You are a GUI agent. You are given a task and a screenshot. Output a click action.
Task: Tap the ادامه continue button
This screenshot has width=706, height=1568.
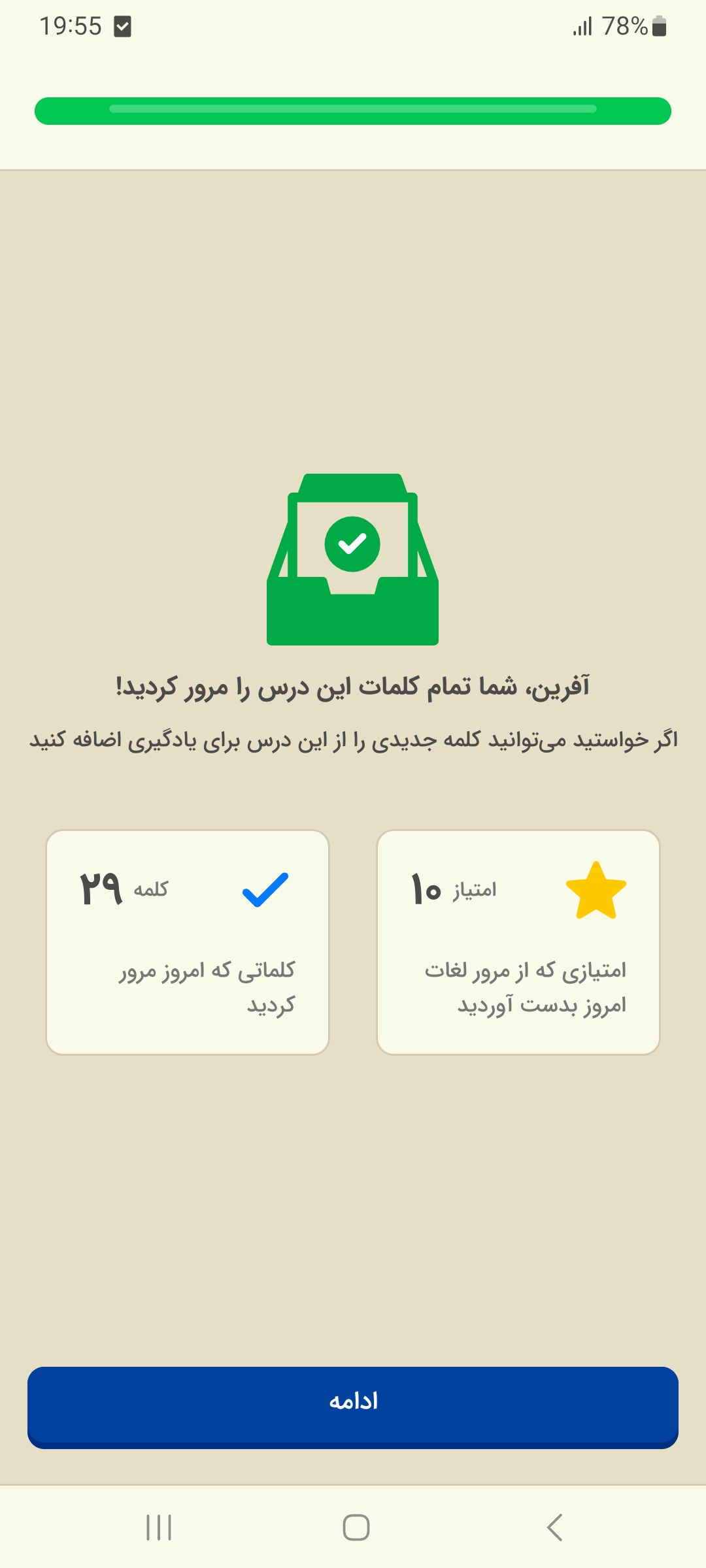click(x=353, y=1407)
